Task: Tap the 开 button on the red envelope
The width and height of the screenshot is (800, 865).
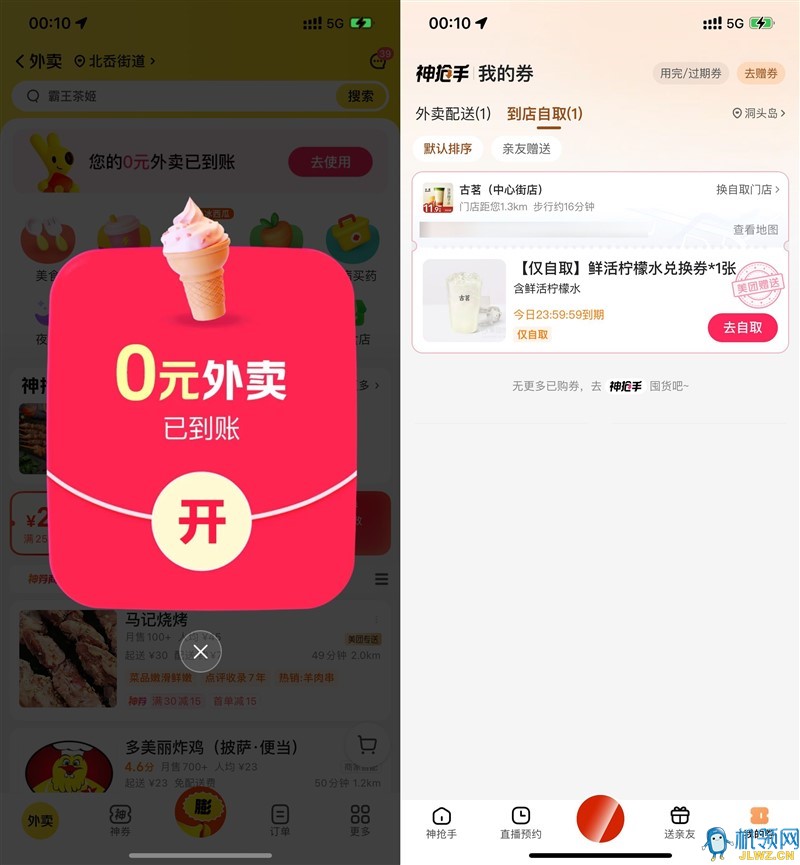Action: (201, 523)
